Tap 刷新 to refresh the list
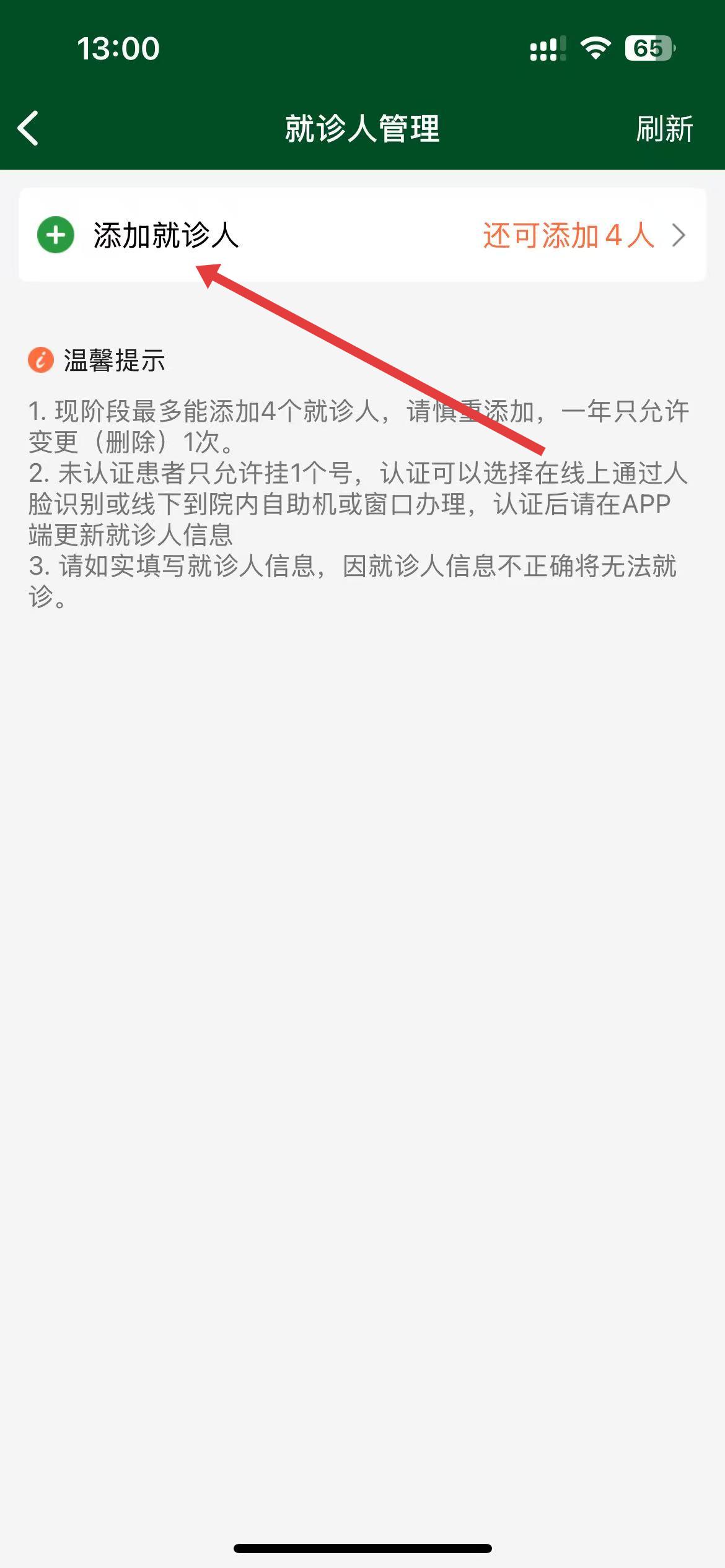725x1568 pixels. tap(664, 129)
